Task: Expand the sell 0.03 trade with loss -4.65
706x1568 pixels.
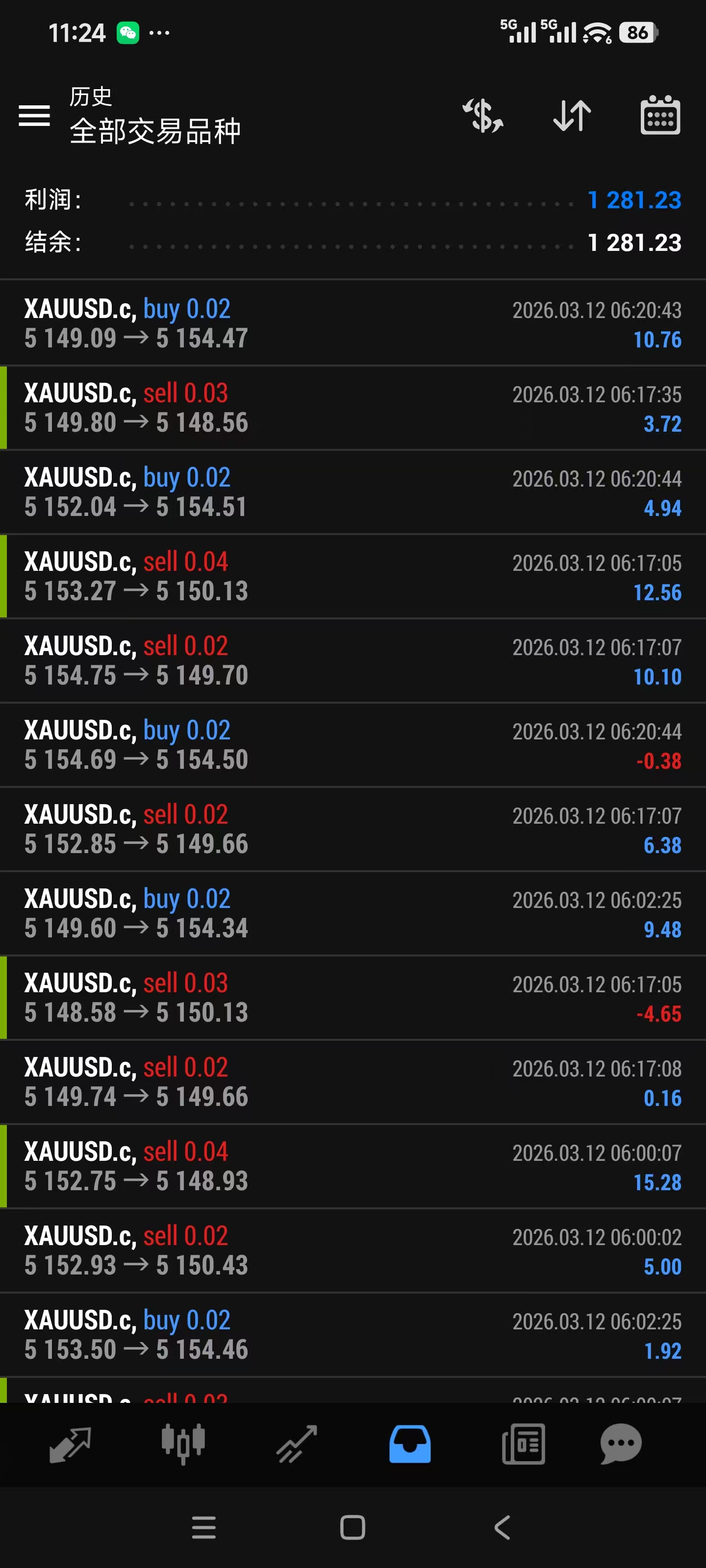Action: tap(353, 998)
